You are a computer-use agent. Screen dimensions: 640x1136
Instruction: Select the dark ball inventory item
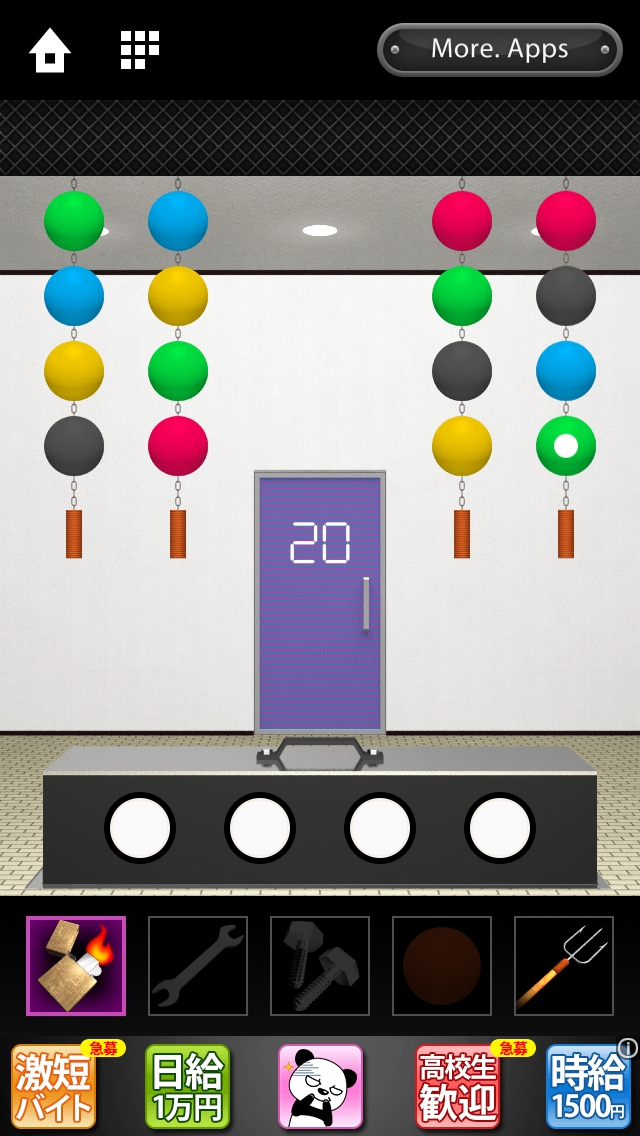pos(442,966)
